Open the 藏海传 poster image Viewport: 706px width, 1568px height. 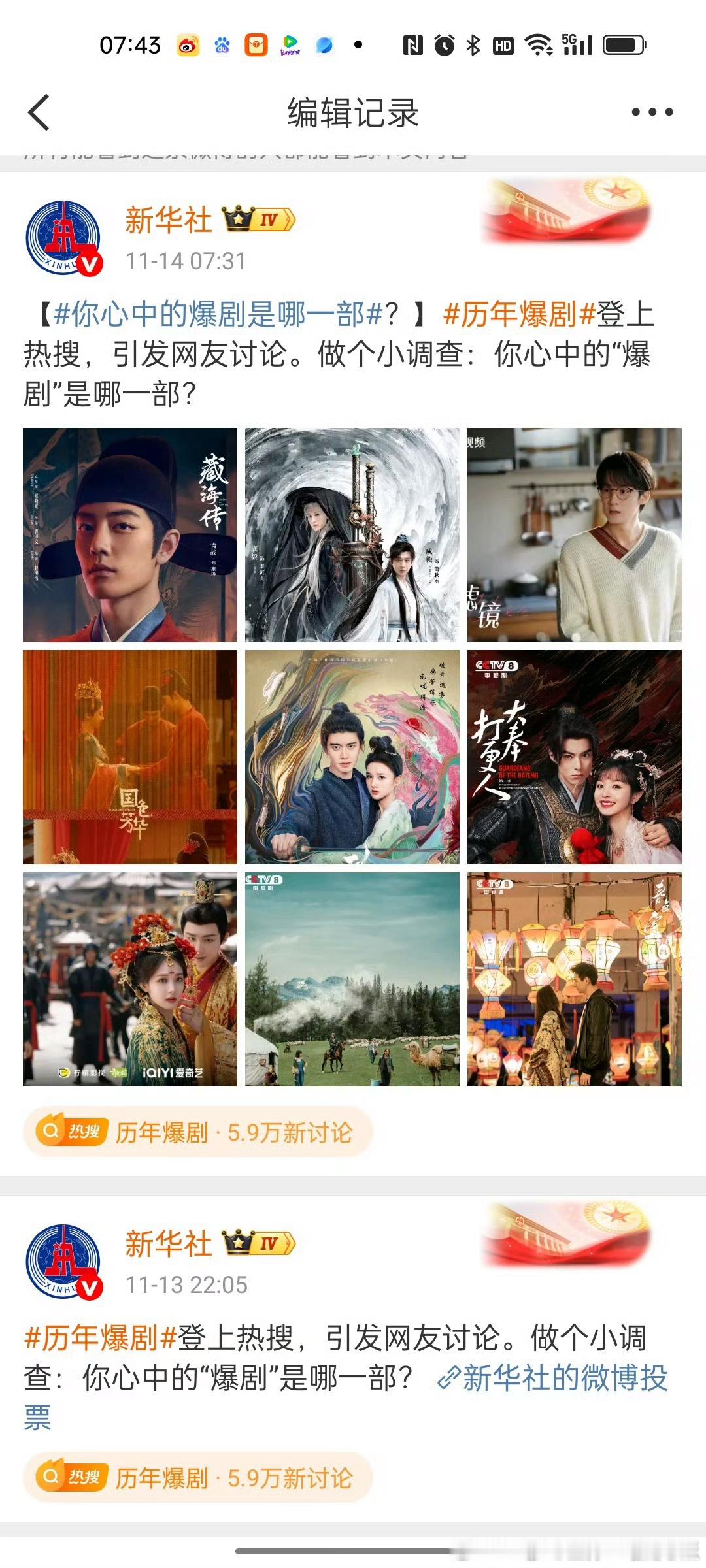click(x=130, y=535)
